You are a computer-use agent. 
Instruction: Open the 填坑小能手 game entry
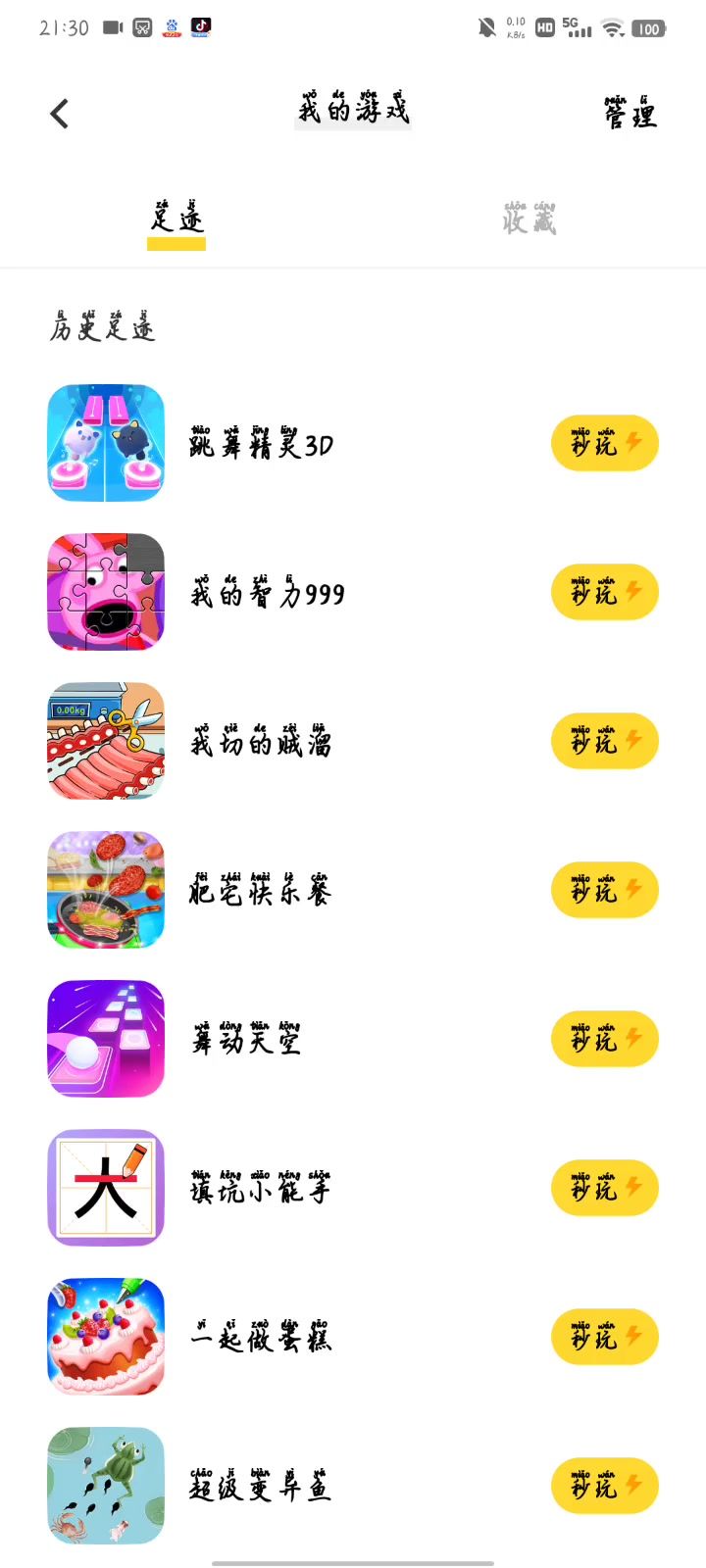(260, 1189)
